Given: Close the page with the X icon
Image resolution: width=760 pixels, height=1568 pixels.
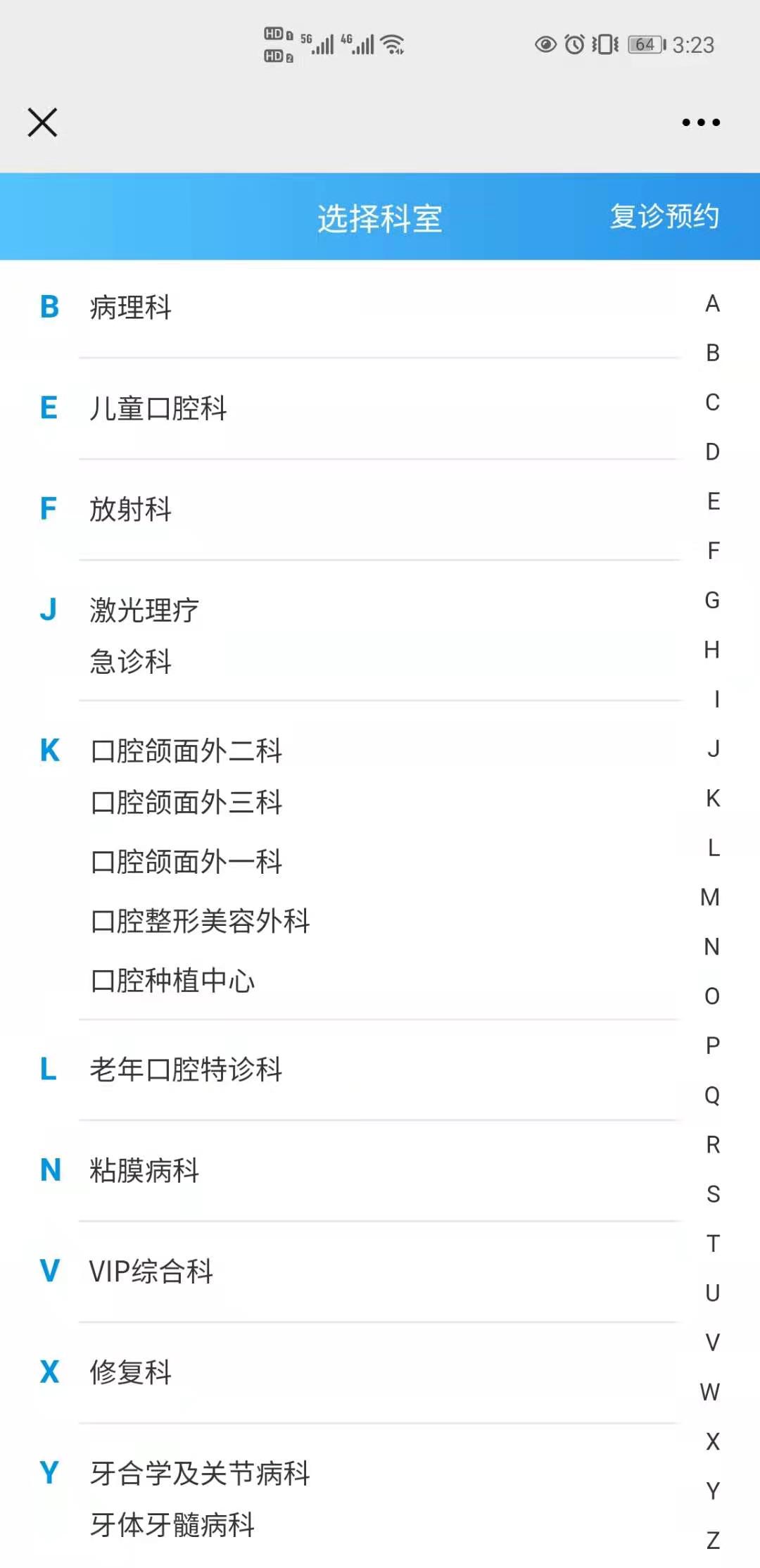Looking at the screenshot, I should (42, 123).
